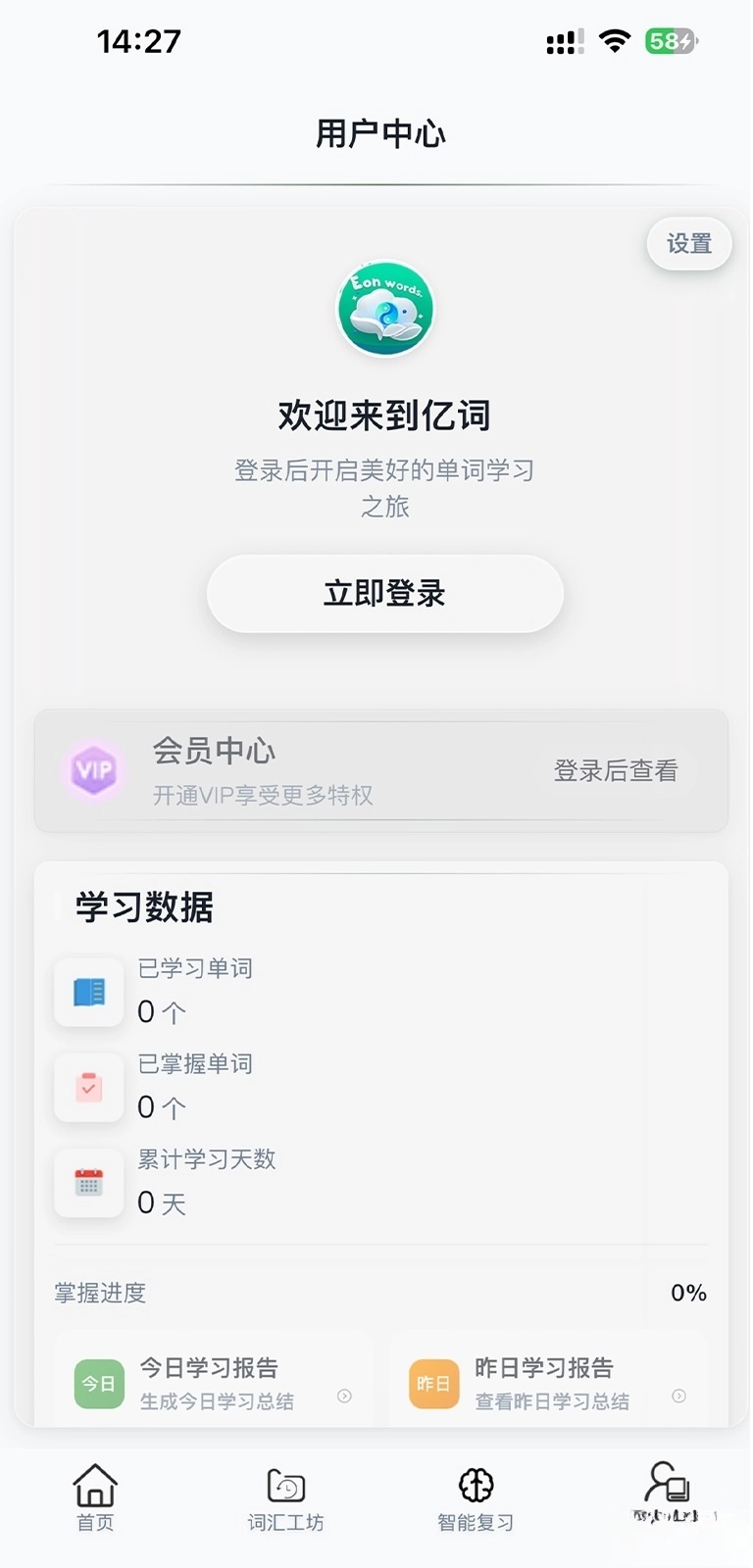
Task: Select the 首页 home icon in bottom navigation
Action: coord(94,1485)
